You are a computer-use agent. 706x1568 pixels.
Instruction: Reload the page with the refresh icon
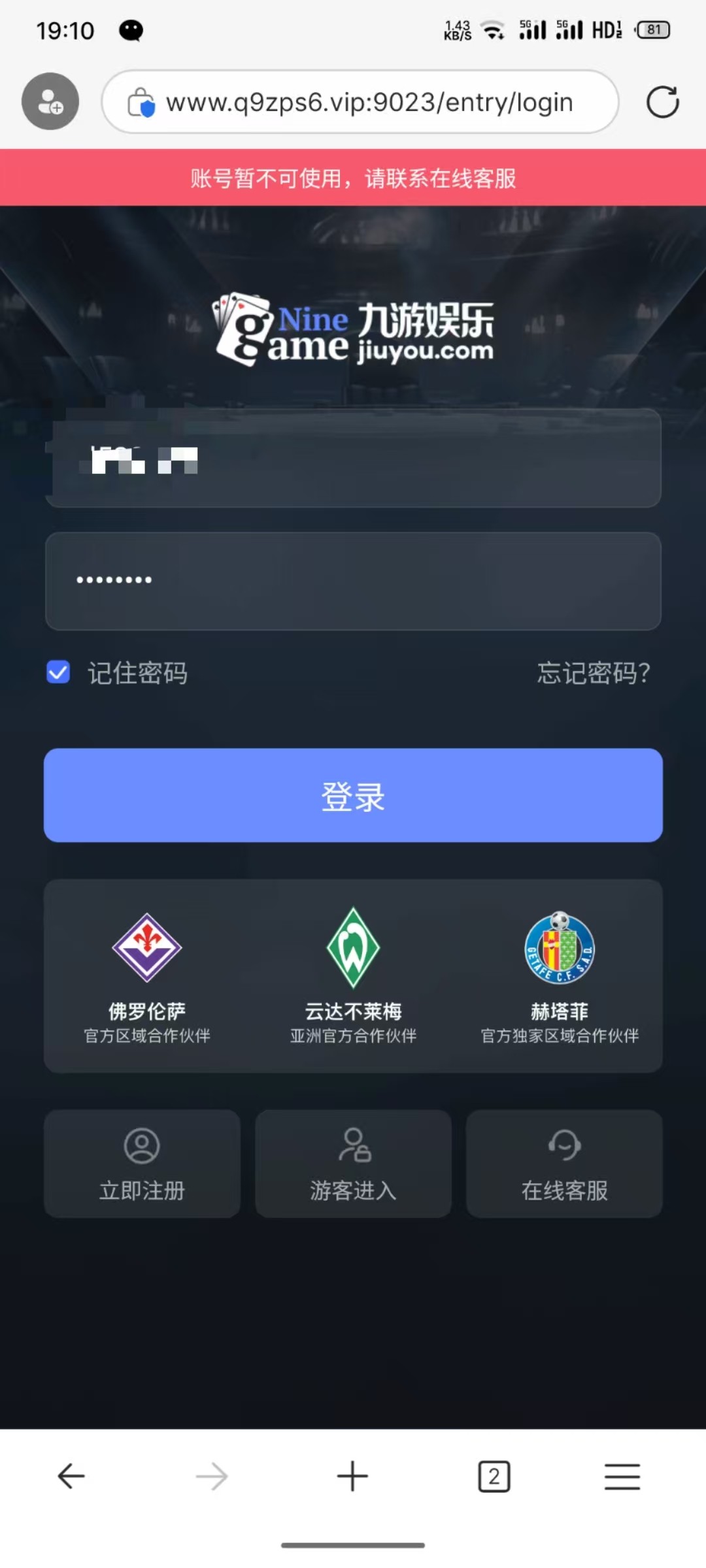click(662, 103)
